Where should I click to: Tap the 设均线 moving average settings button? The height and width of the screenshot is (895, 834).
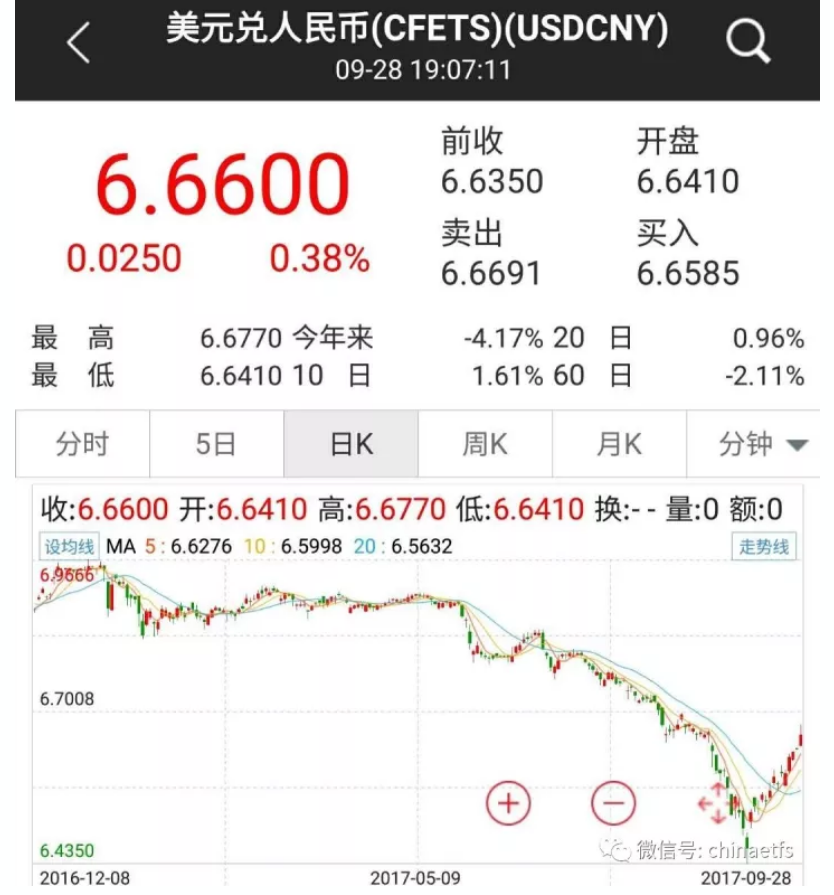68,547
